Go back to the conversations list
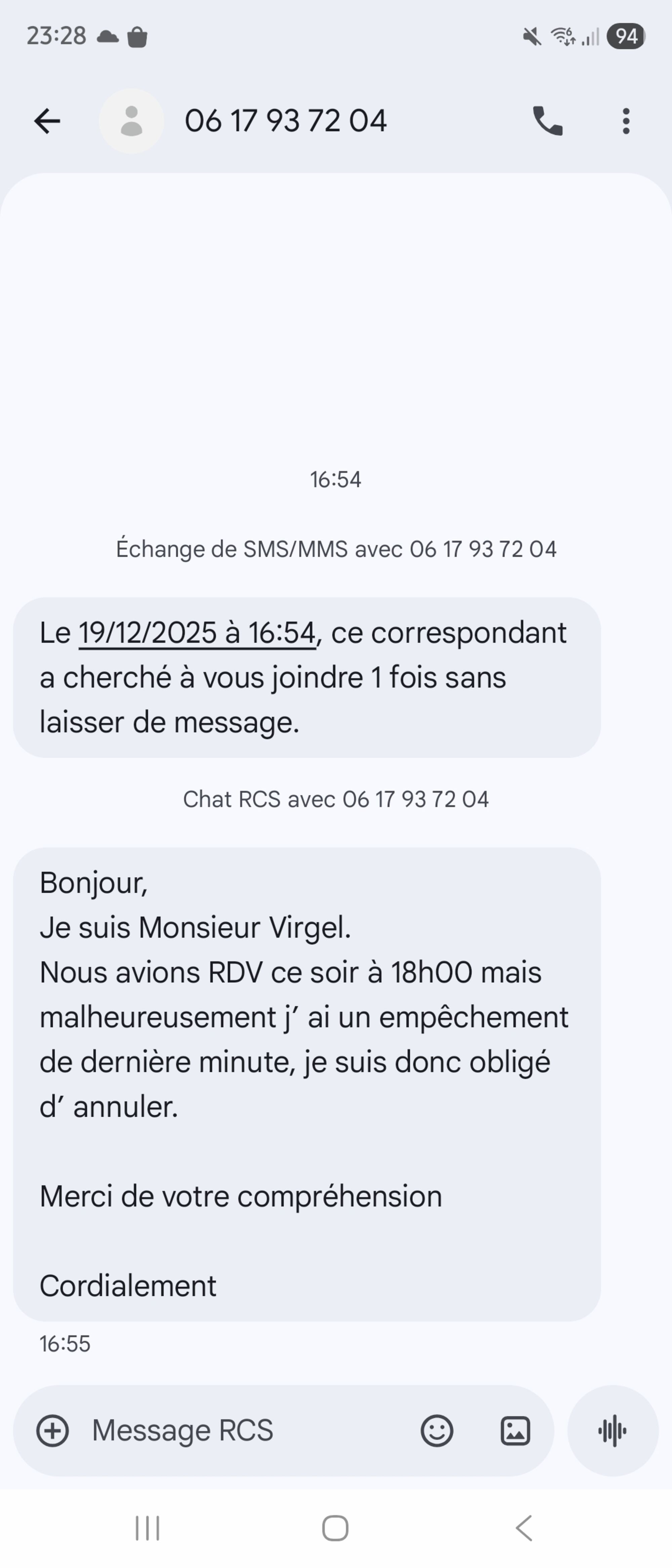Viewport: 672px width, 1568px height. [x=47, y=121]
